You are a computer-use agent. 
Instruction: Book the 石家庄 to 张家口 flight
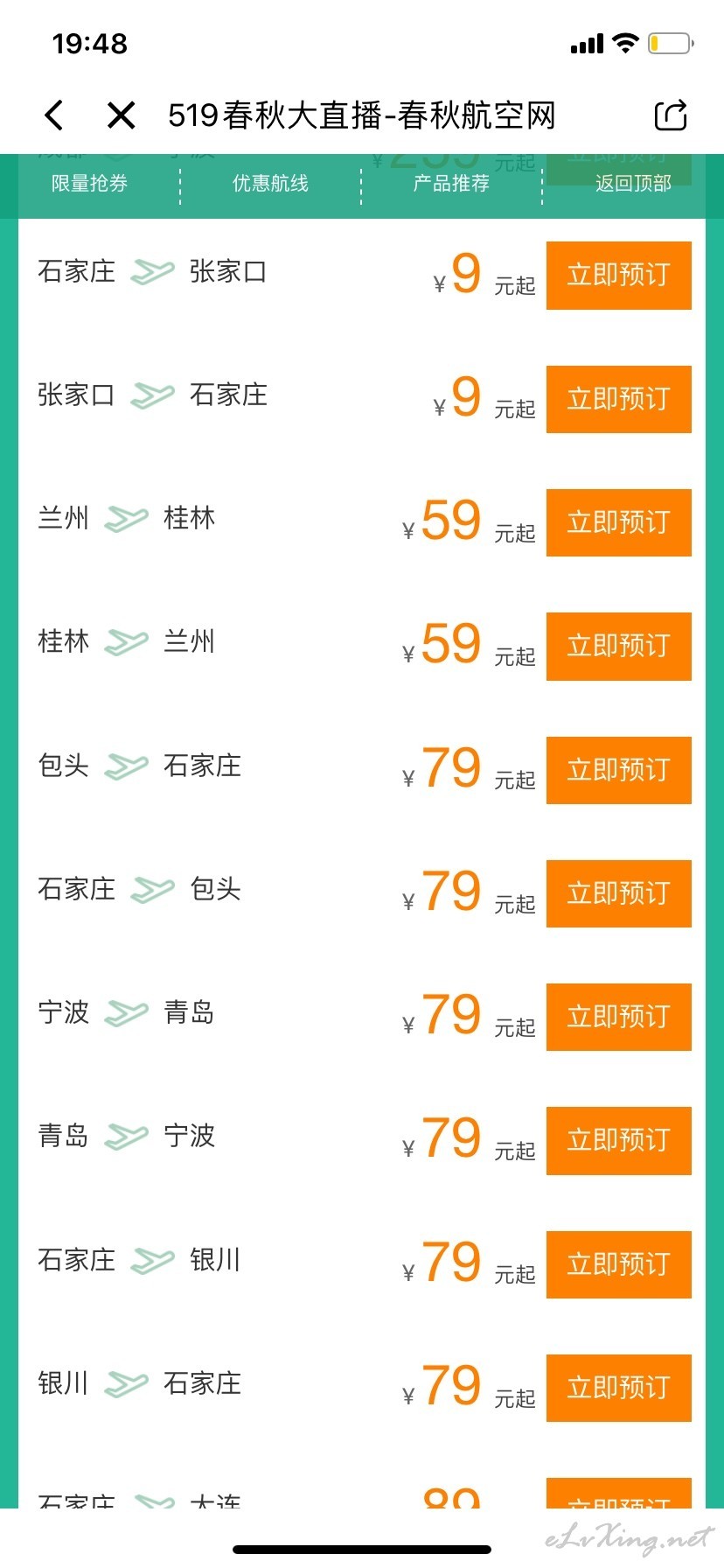[619, 276]
